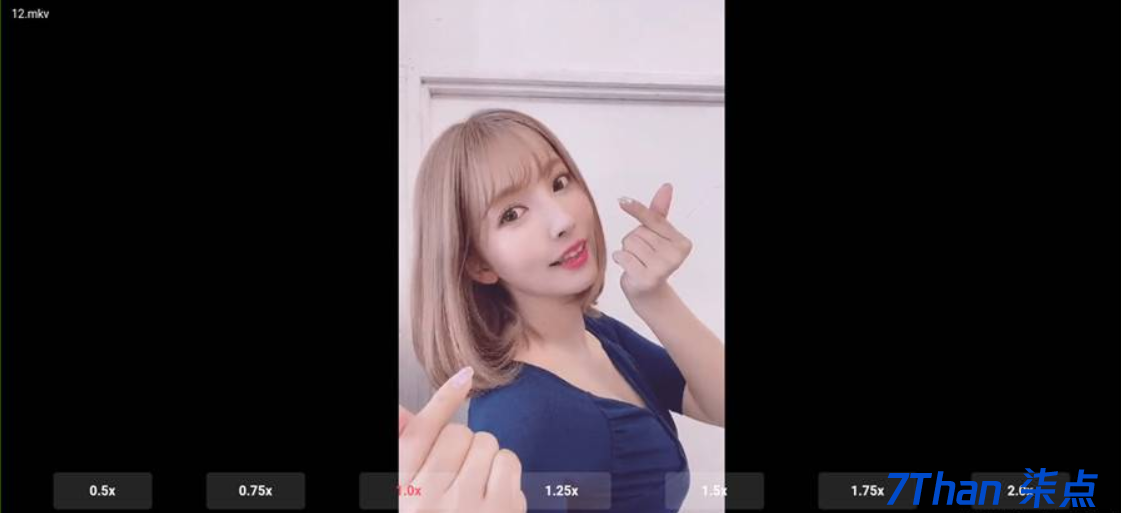Change speed to 1.75x

(867, 491)
